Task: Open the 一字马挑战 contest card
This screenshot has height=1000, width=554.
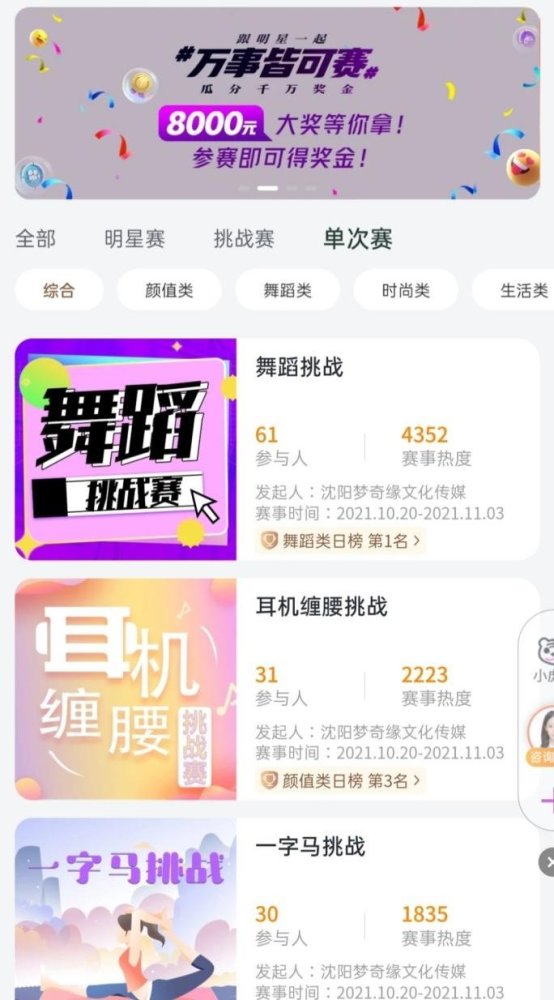Action: tap(277, 909)
